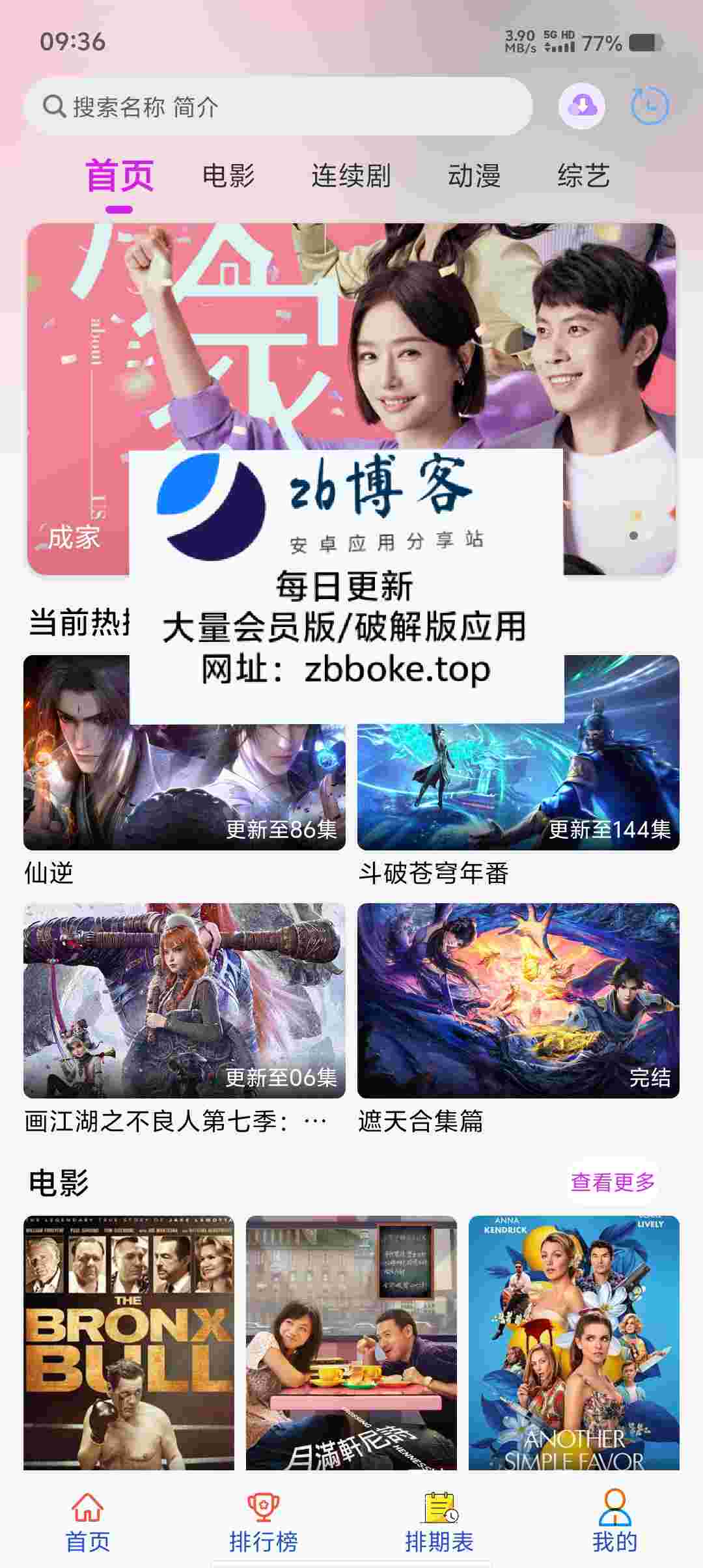Go to 我的 in bottom navigation

pyautogui.click(x=614, y=1522)
